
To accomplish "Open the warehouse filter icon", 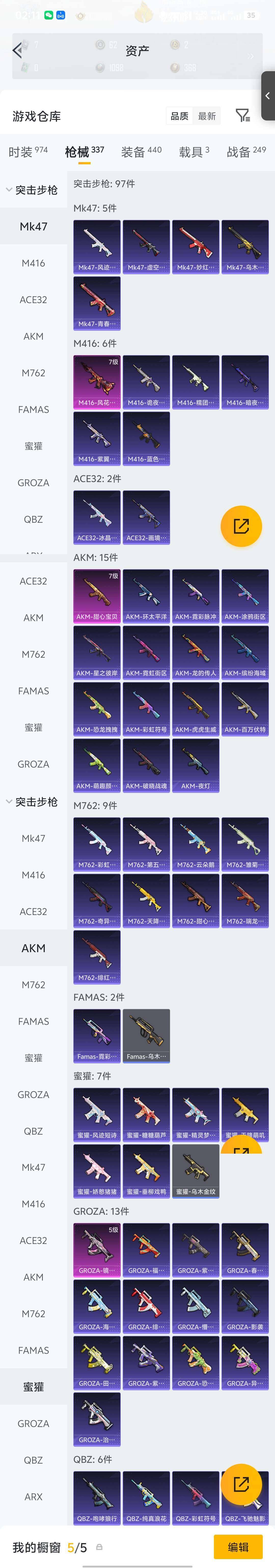I will 242,116.
